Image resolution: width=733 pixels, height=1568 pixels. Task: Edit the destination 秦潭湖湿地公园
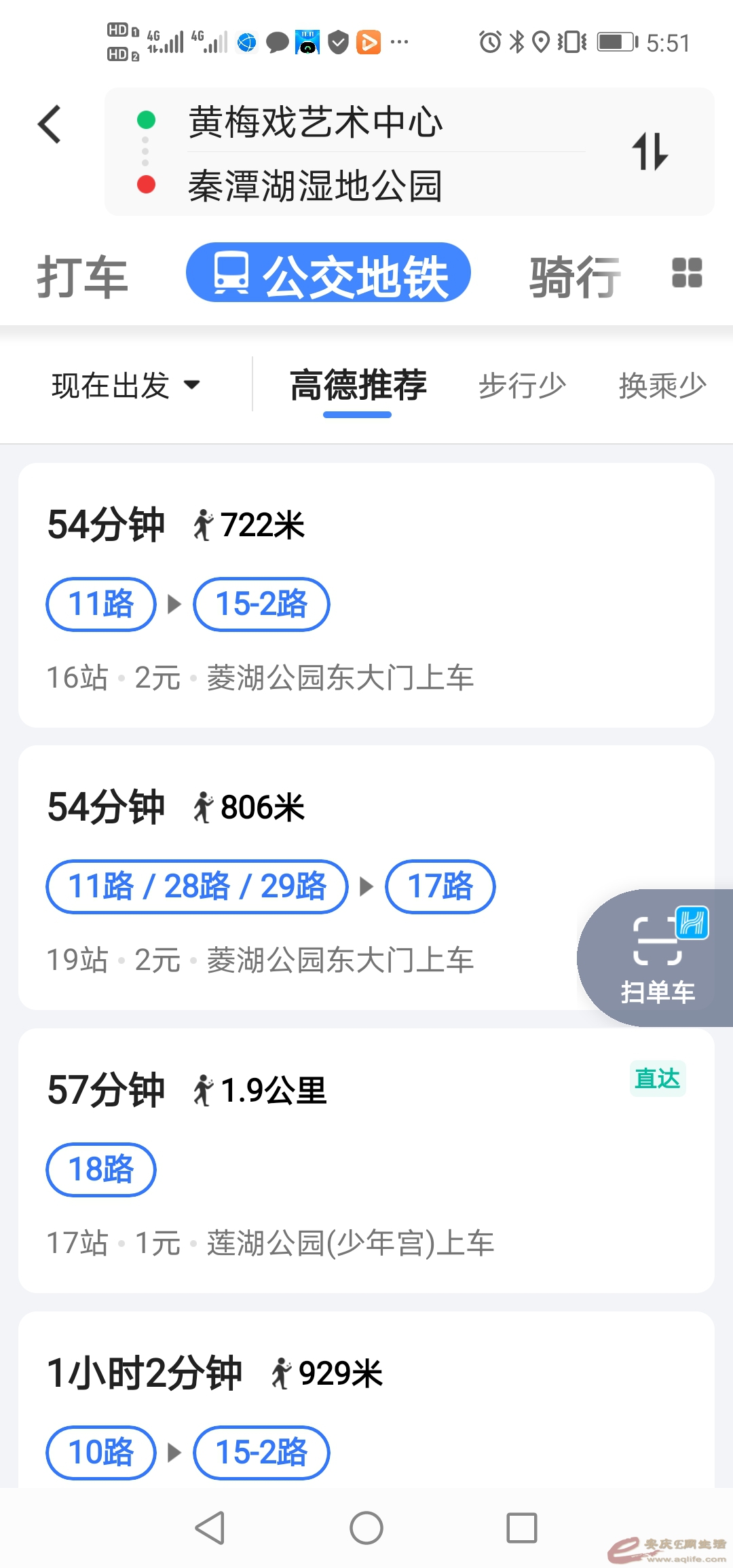pos(316,186)
